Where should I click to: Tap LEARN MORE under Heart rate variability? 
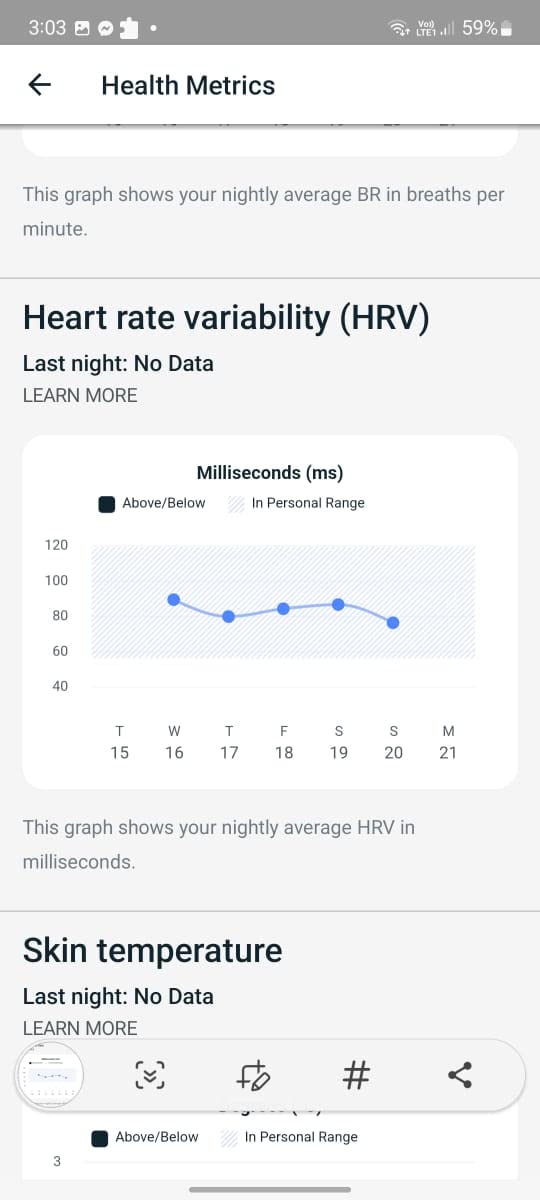(x=80, y=395)
